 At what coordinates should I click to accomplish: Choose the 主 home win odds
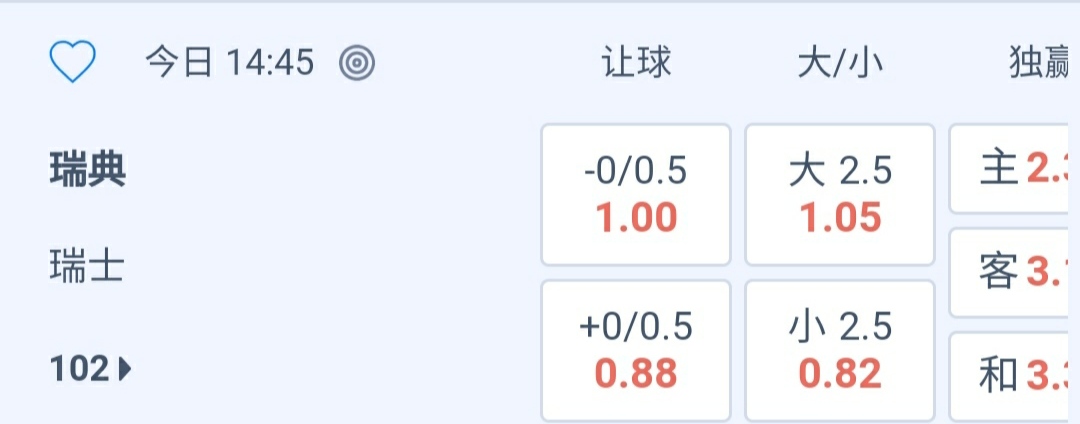coord(1014,169)
